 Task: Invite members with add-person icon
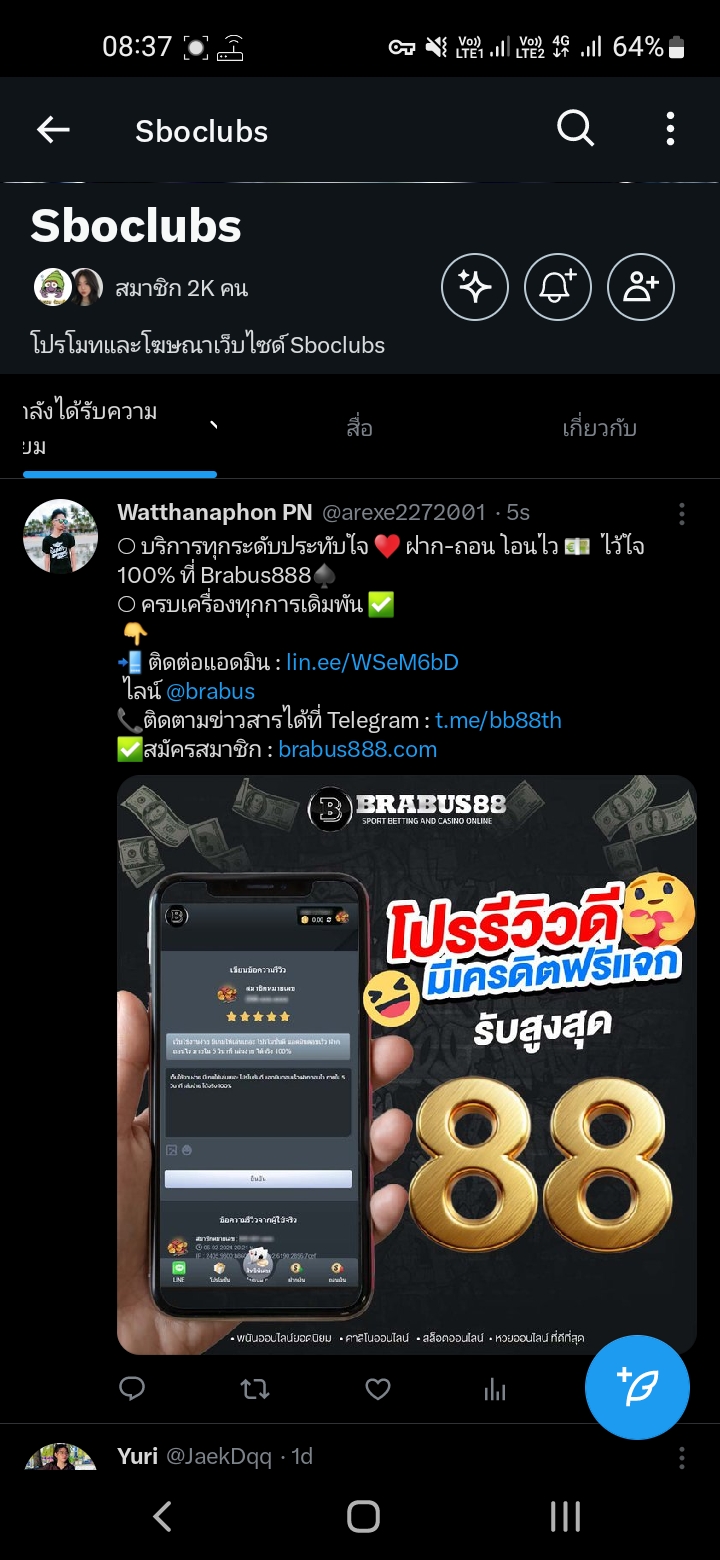[641, 287]
